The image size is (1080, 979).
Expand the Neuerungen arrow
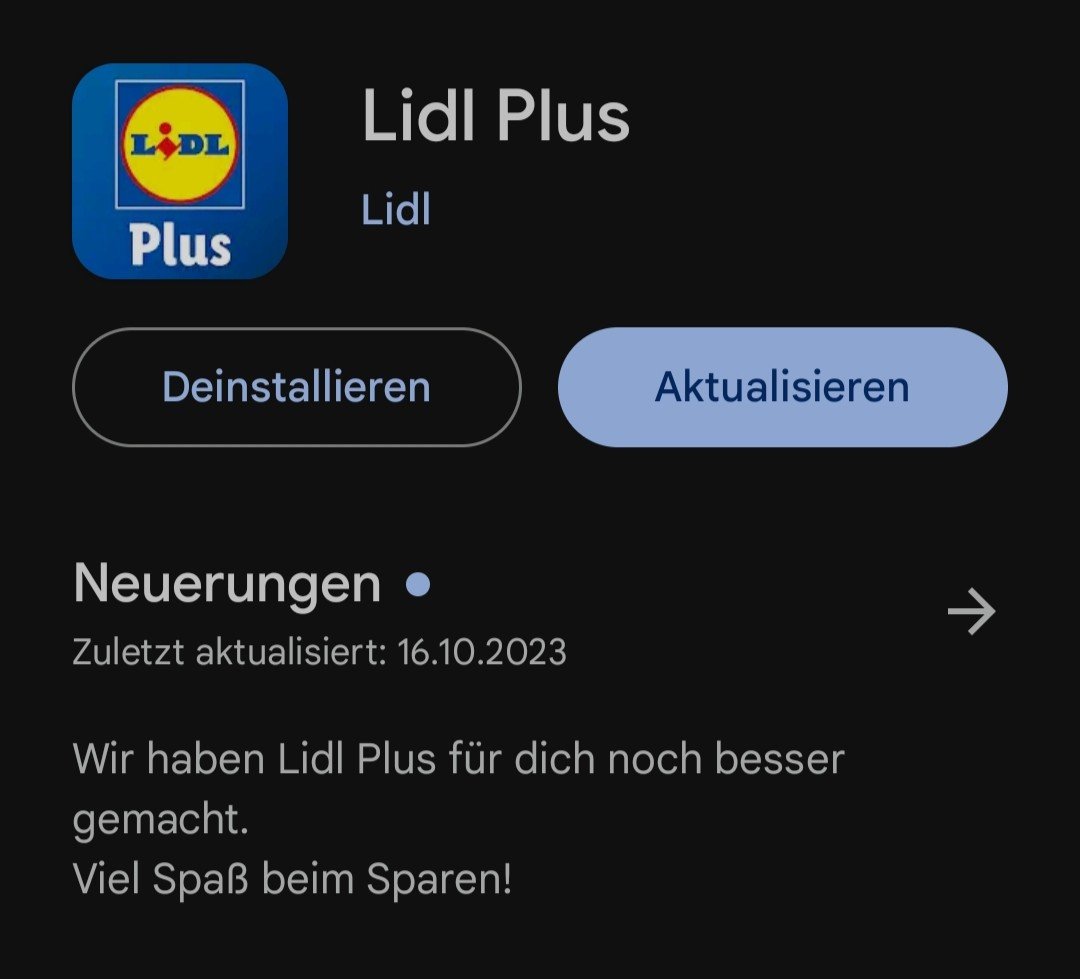(x=971, y=612)
